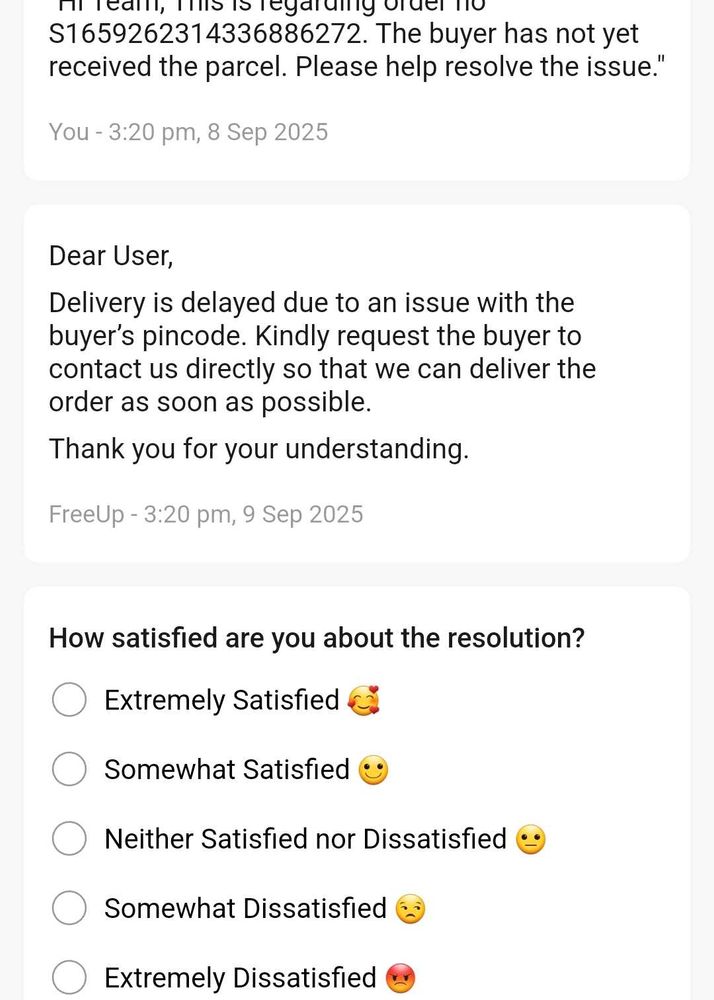Select the Extremely Satisfied option

pyautogui.click(x=68, y=700)
